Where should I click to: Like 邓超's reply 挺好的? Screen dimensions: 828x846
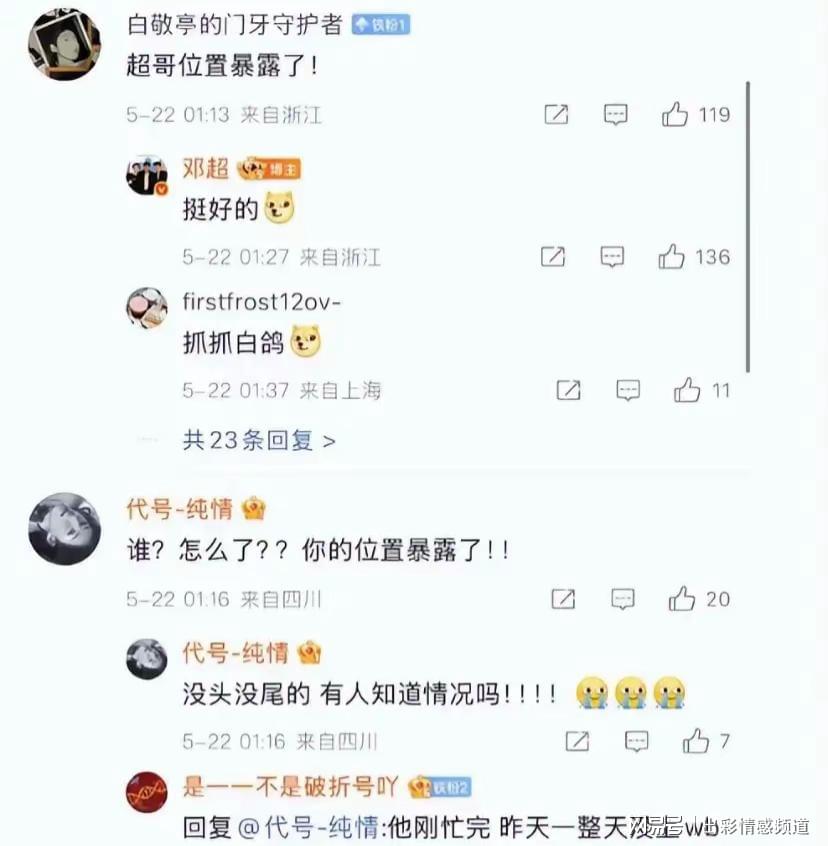click(672, 257)
